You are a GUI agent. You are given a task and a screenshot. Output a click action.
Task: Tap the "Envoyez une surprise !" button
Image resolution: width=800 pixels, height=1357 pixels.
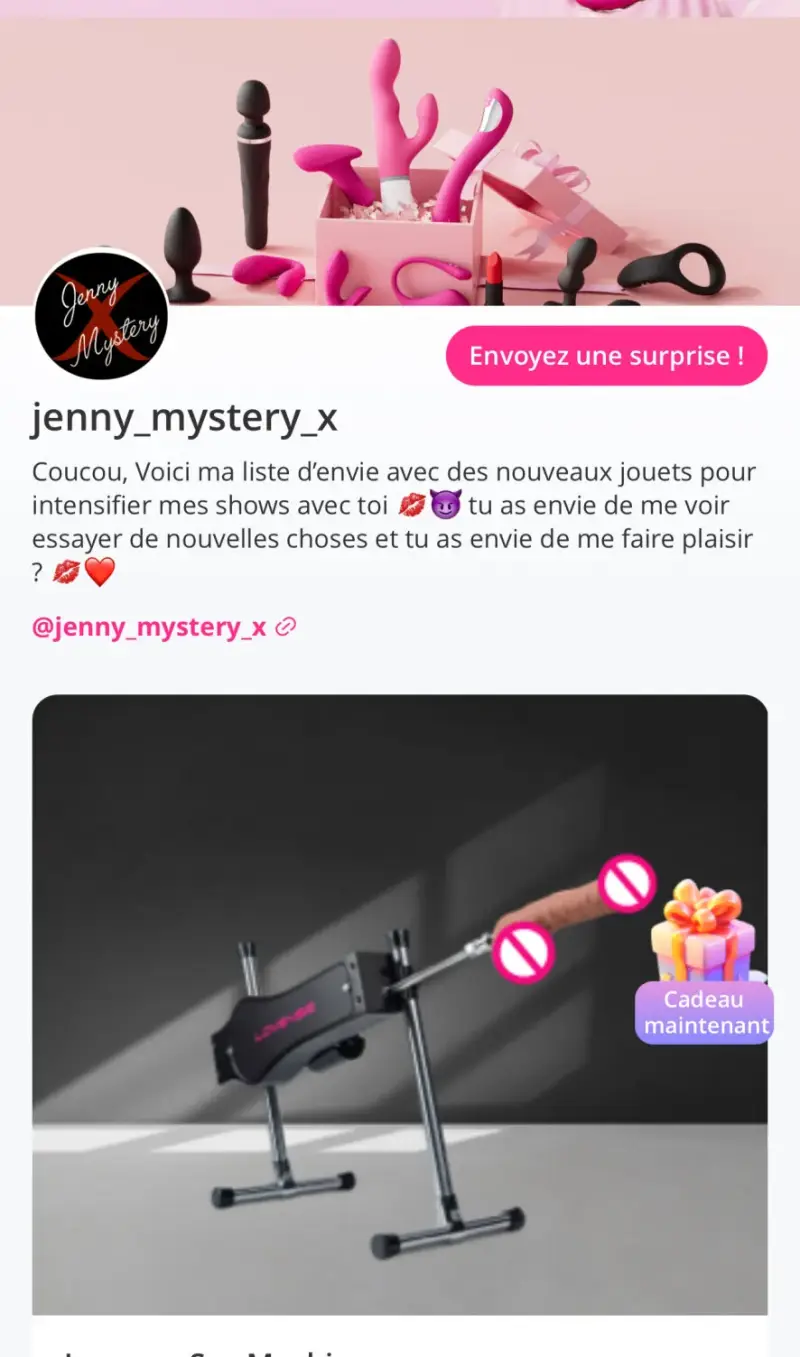(606, 356)
